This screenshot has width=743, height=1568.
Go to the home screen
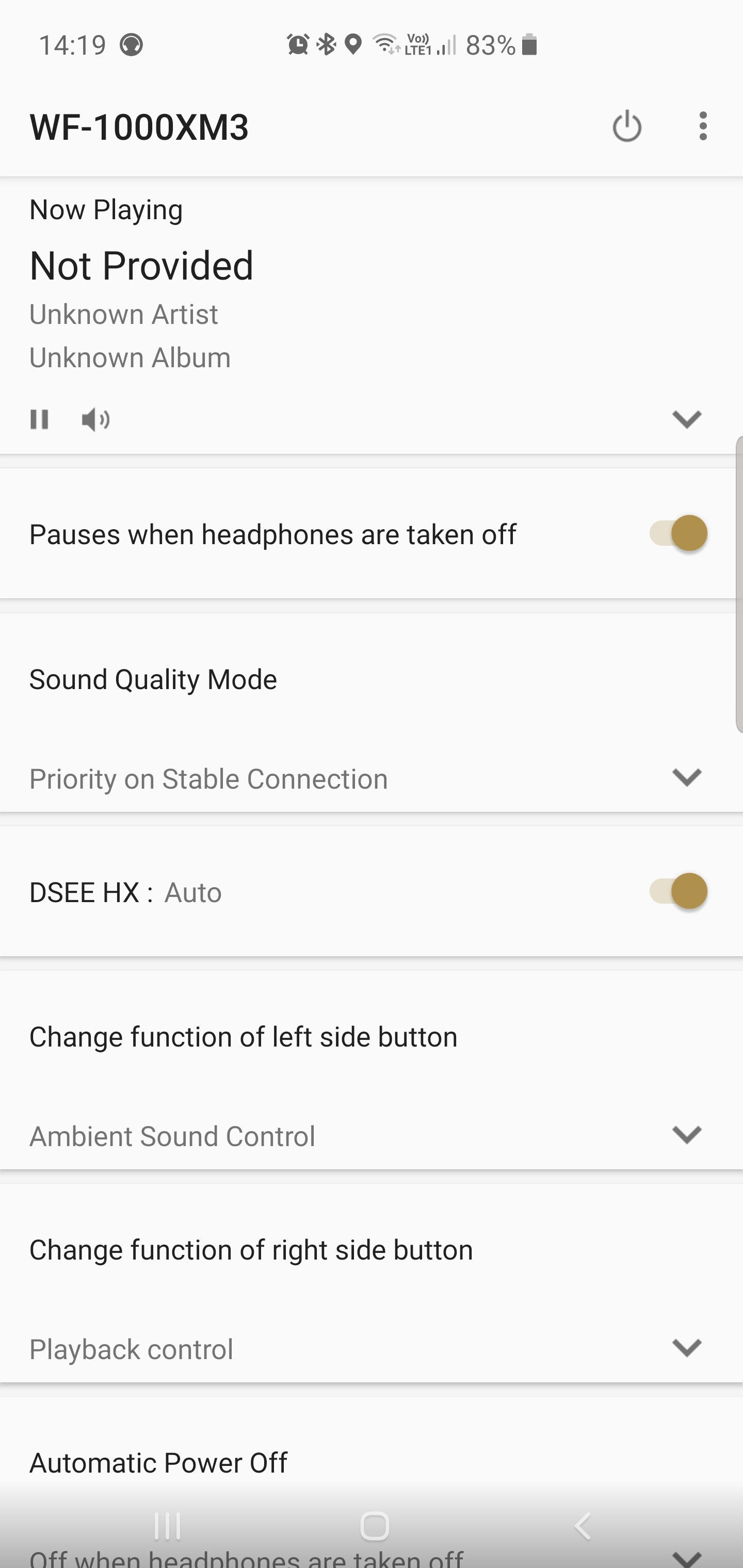pyautogui.click(x=374, y=1526)
